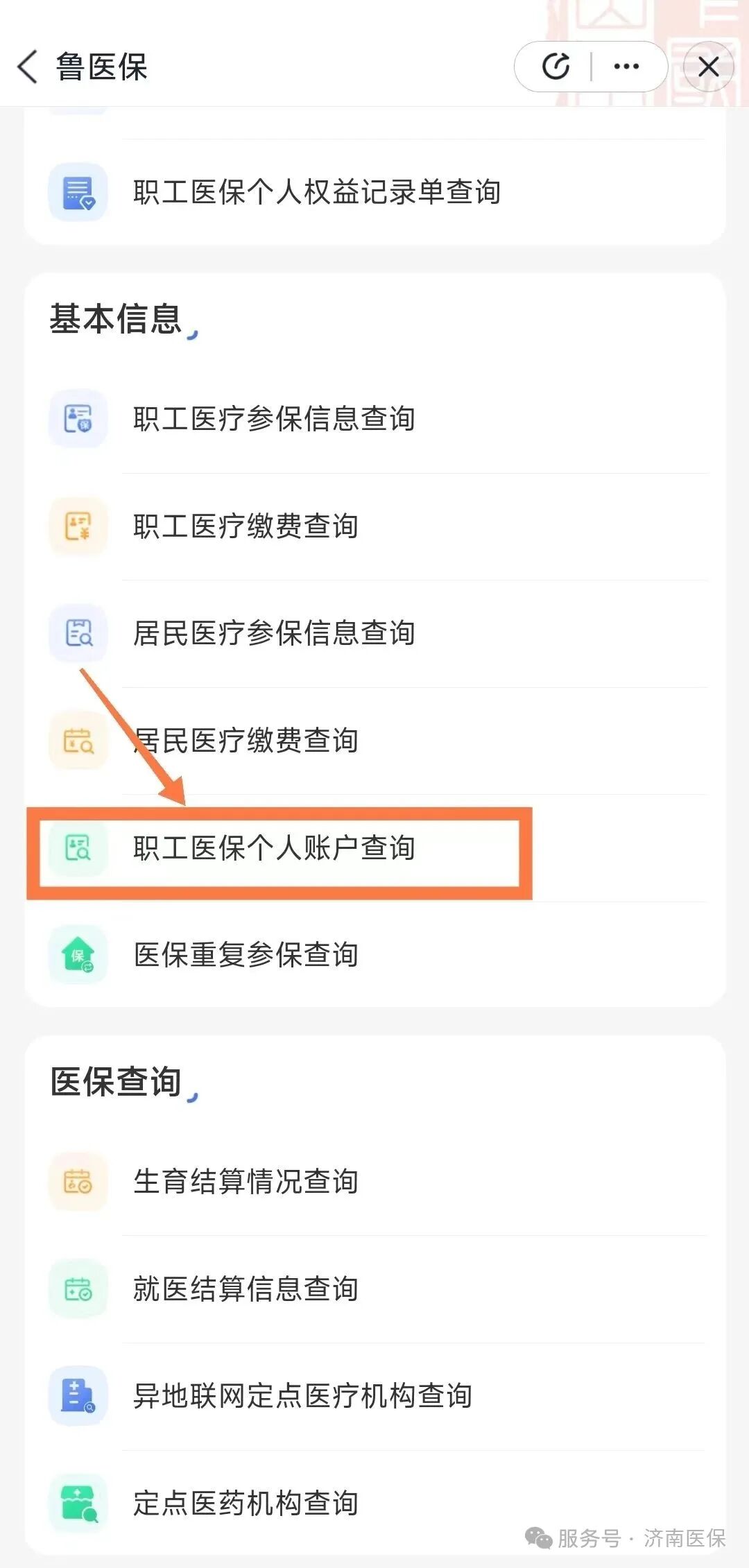Select 职工医疗缴费查询
749x1568 pixels.
[246, 526]
